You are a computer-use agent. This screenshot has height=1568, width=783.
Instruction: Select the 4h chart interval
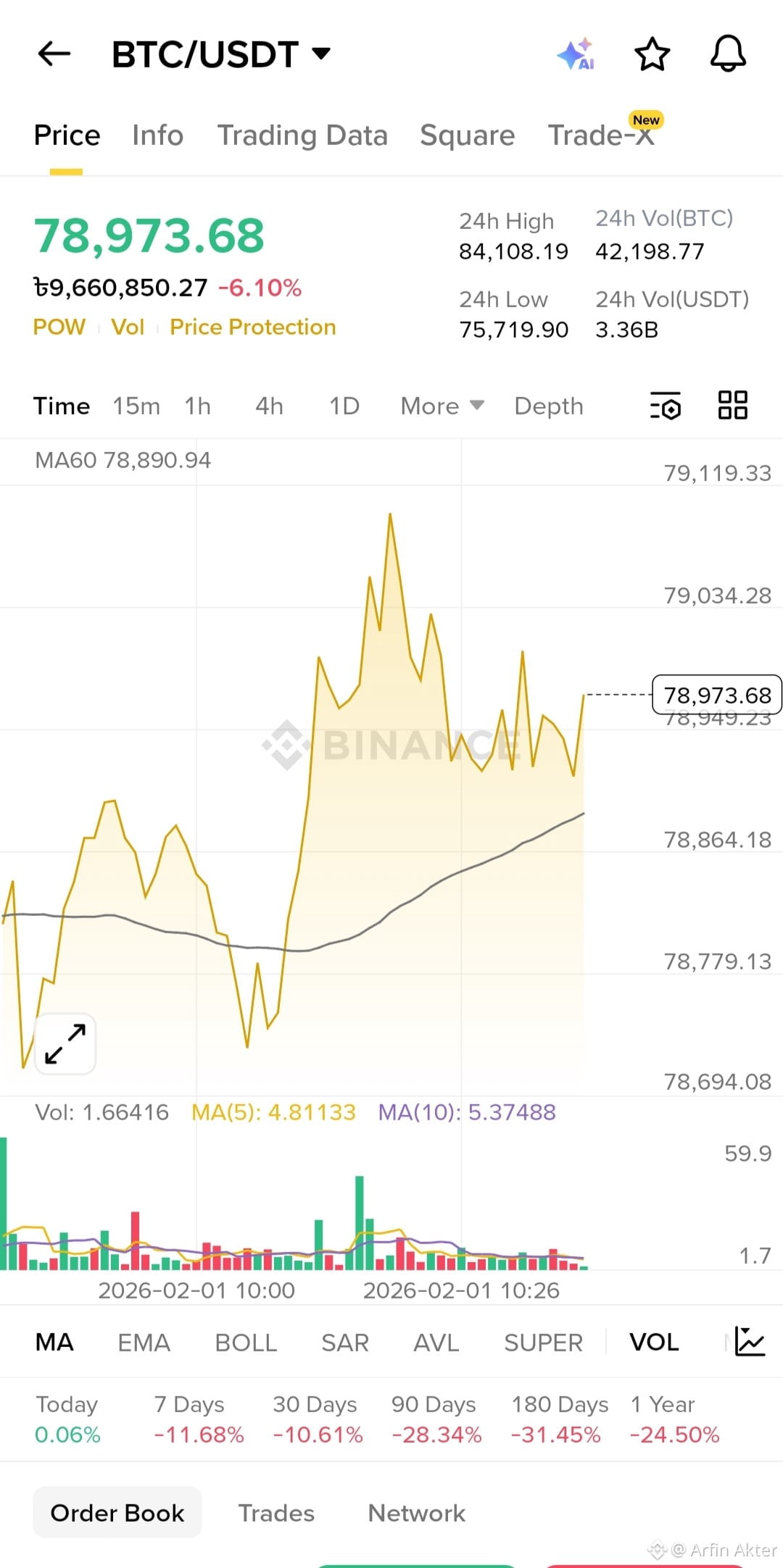click(269, 406)
